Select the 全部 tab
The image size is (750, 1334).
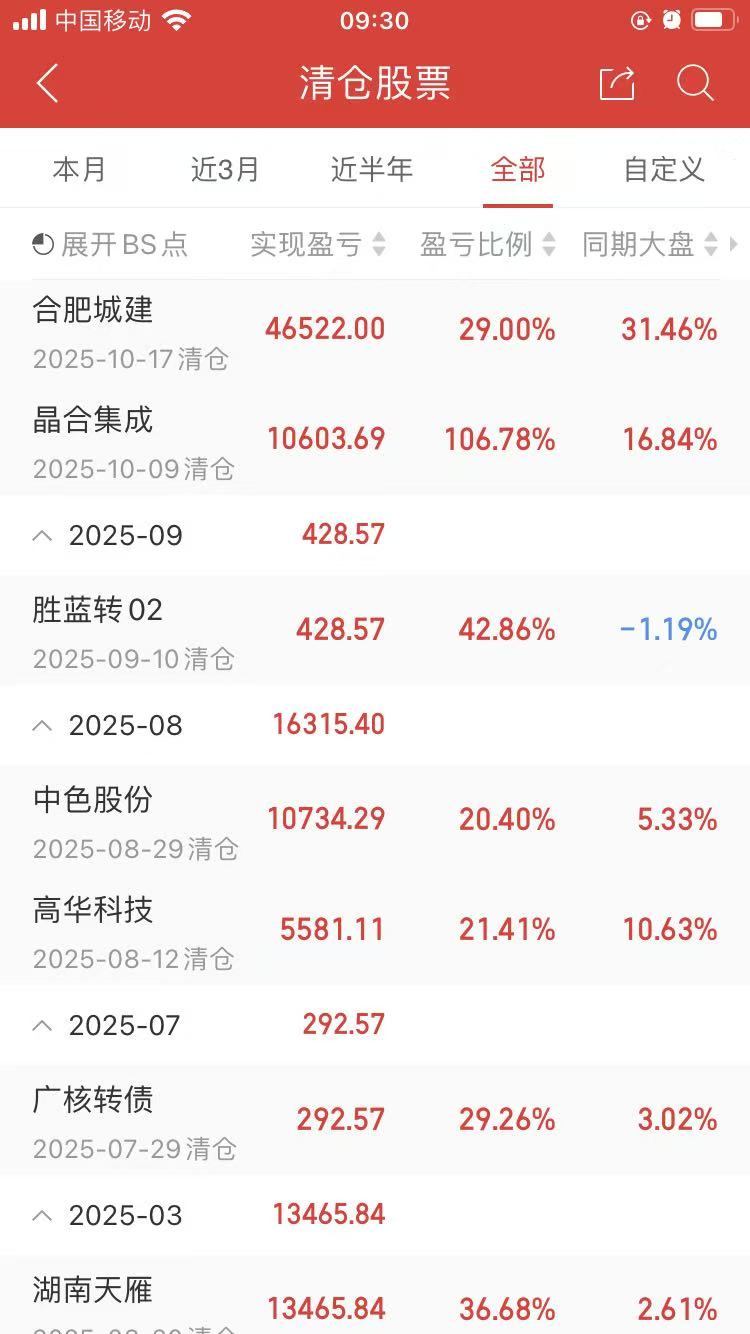[x=518, y=170]
